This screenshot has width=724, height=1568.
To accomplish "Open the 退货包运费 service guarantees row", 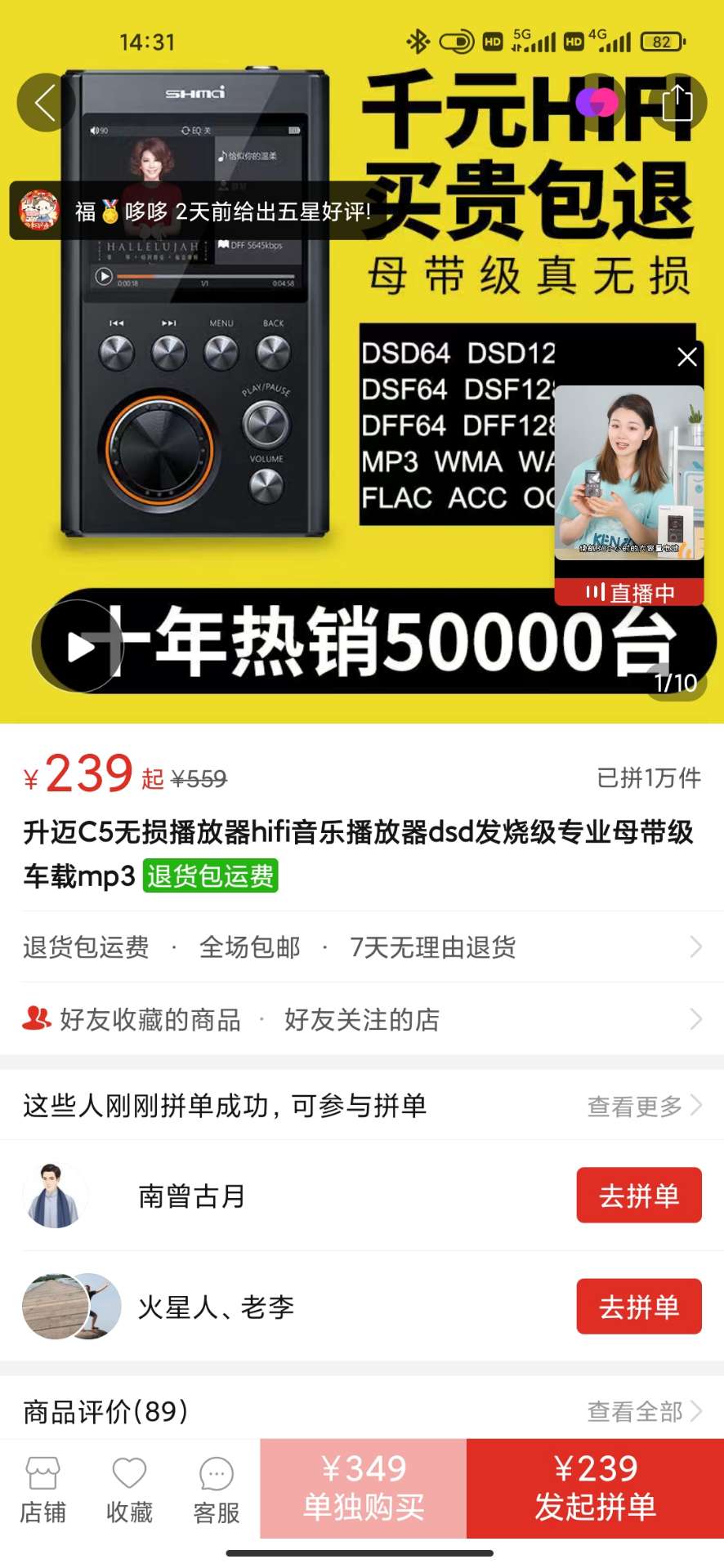I will pyautogui.click(x=361, y=947).
